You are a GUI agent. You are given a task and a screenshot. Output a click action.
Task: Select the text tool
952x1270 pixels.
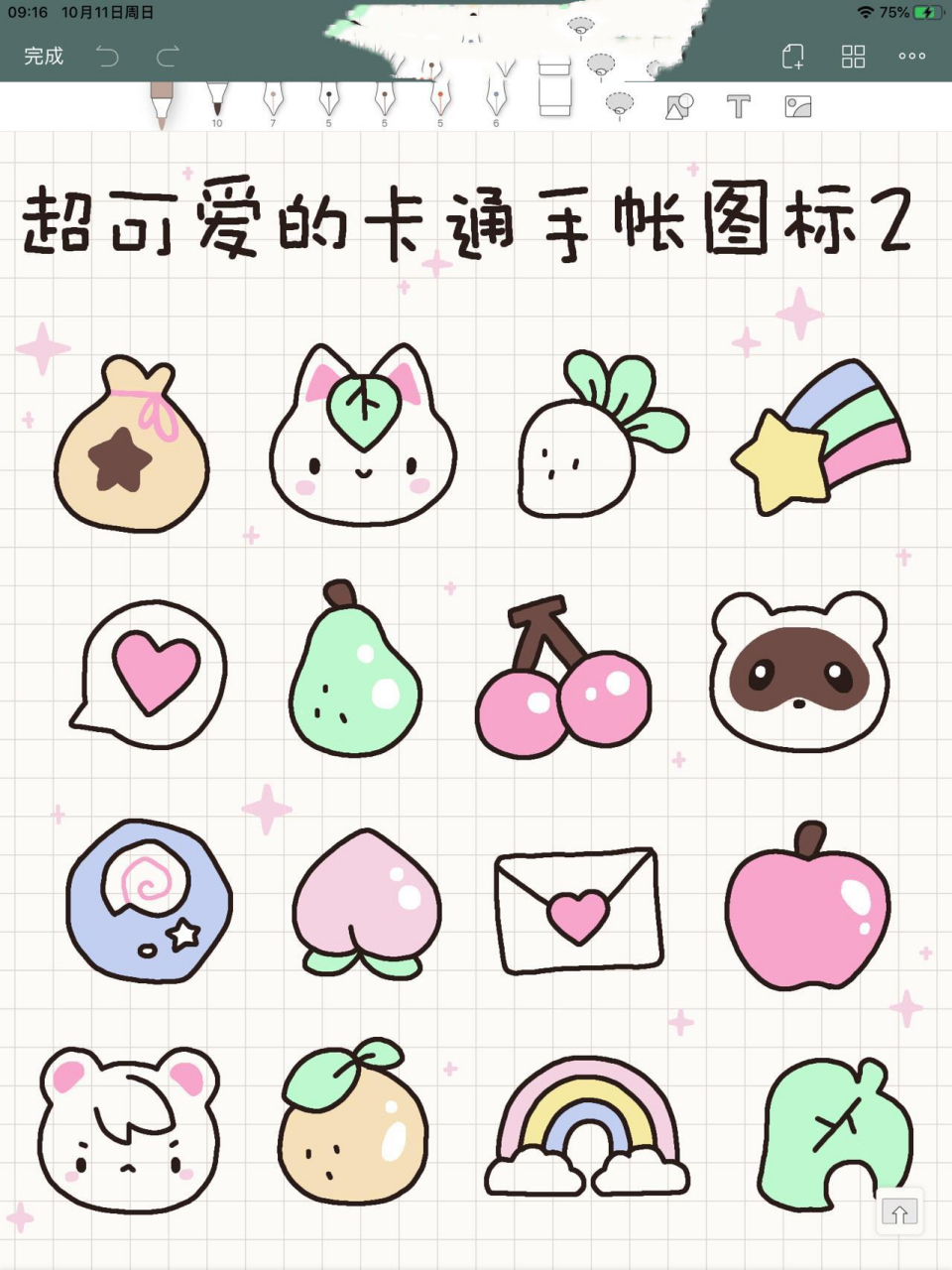point(739,104)
